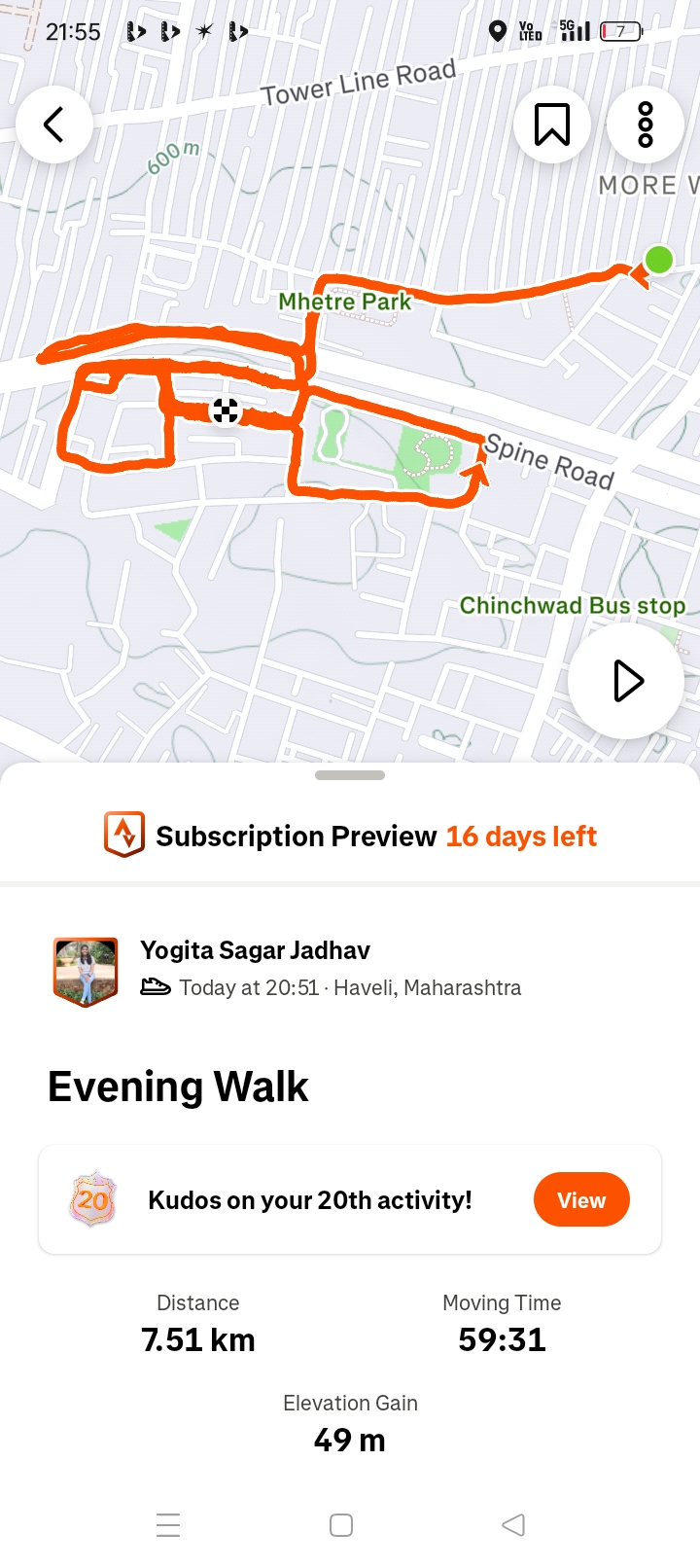Screen dimensions: 700x1568
Task: Open the system recent apps menu
Action: [x=168, y=1525]
